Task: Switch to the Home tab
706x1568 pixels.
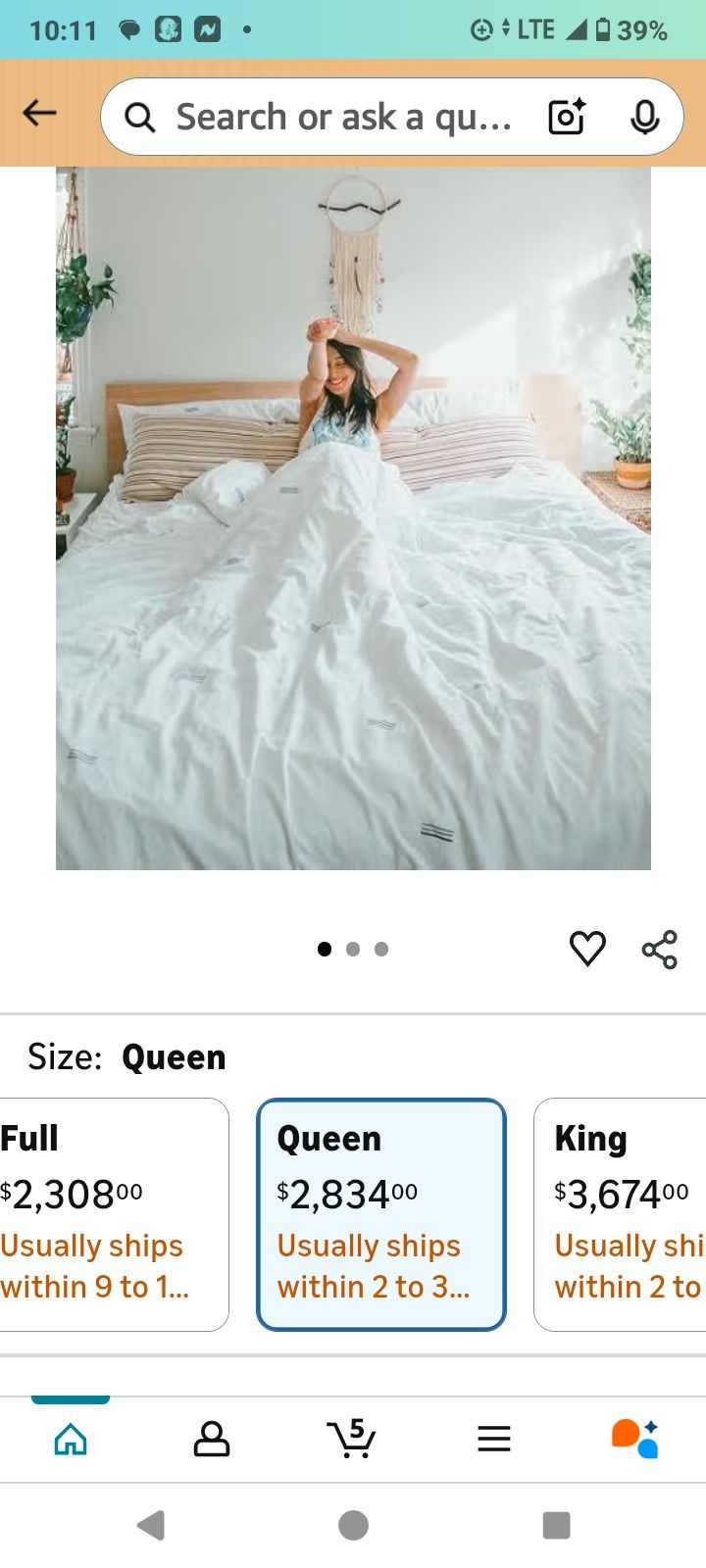Action: tap(71, 1439)
